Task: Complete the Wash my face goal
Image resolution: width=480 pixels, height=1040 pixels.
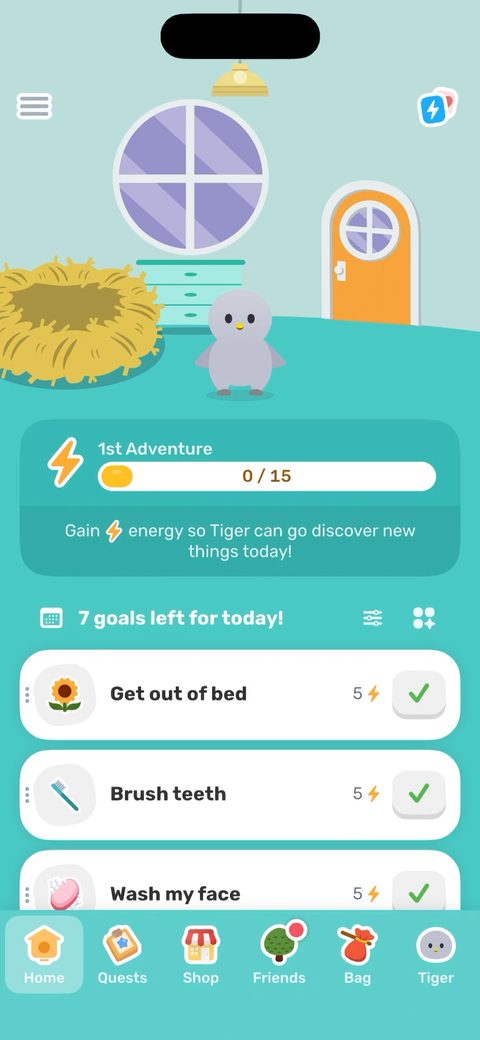Action: coord(418,893)
